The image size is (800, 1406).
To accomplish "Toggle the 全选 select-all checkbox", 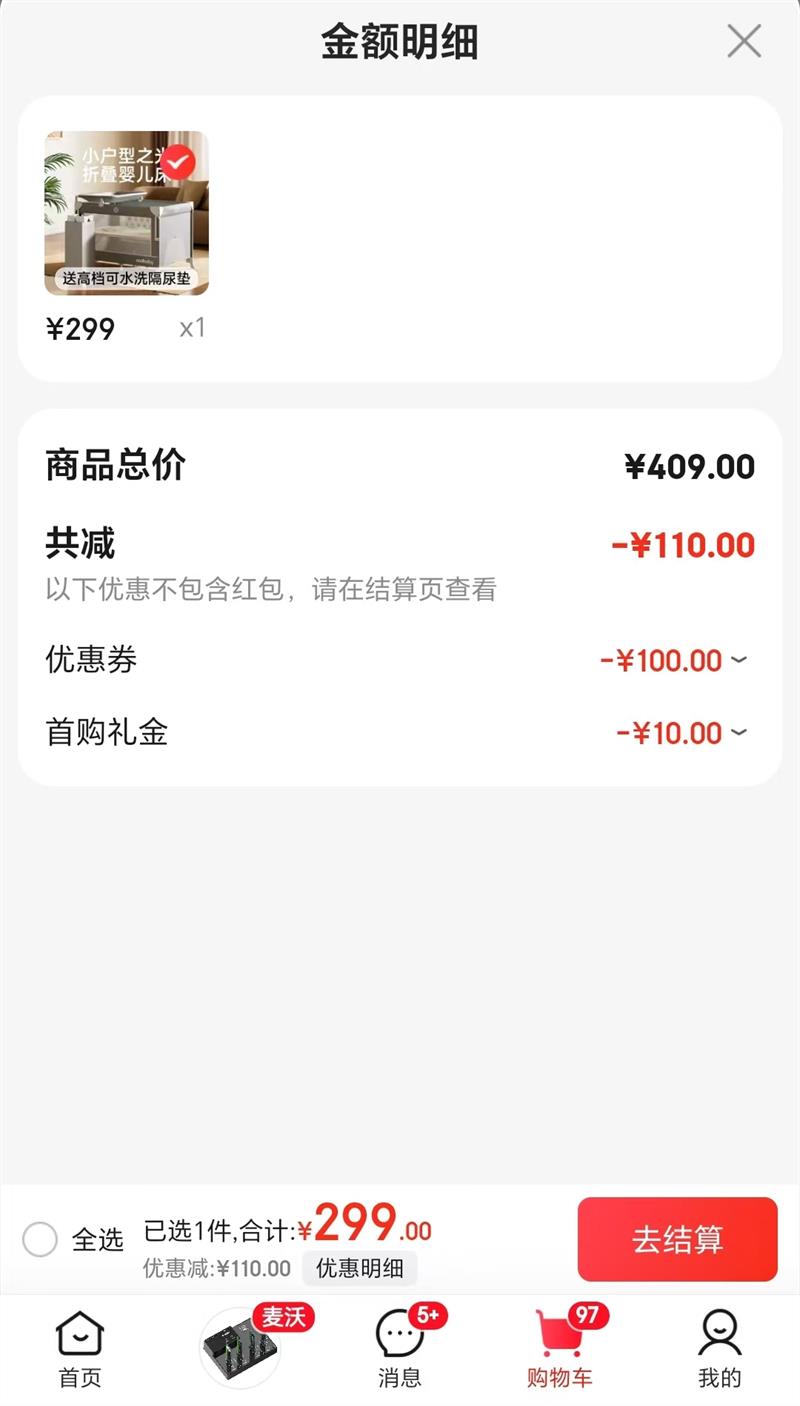I will click(x=40, y=1240).
